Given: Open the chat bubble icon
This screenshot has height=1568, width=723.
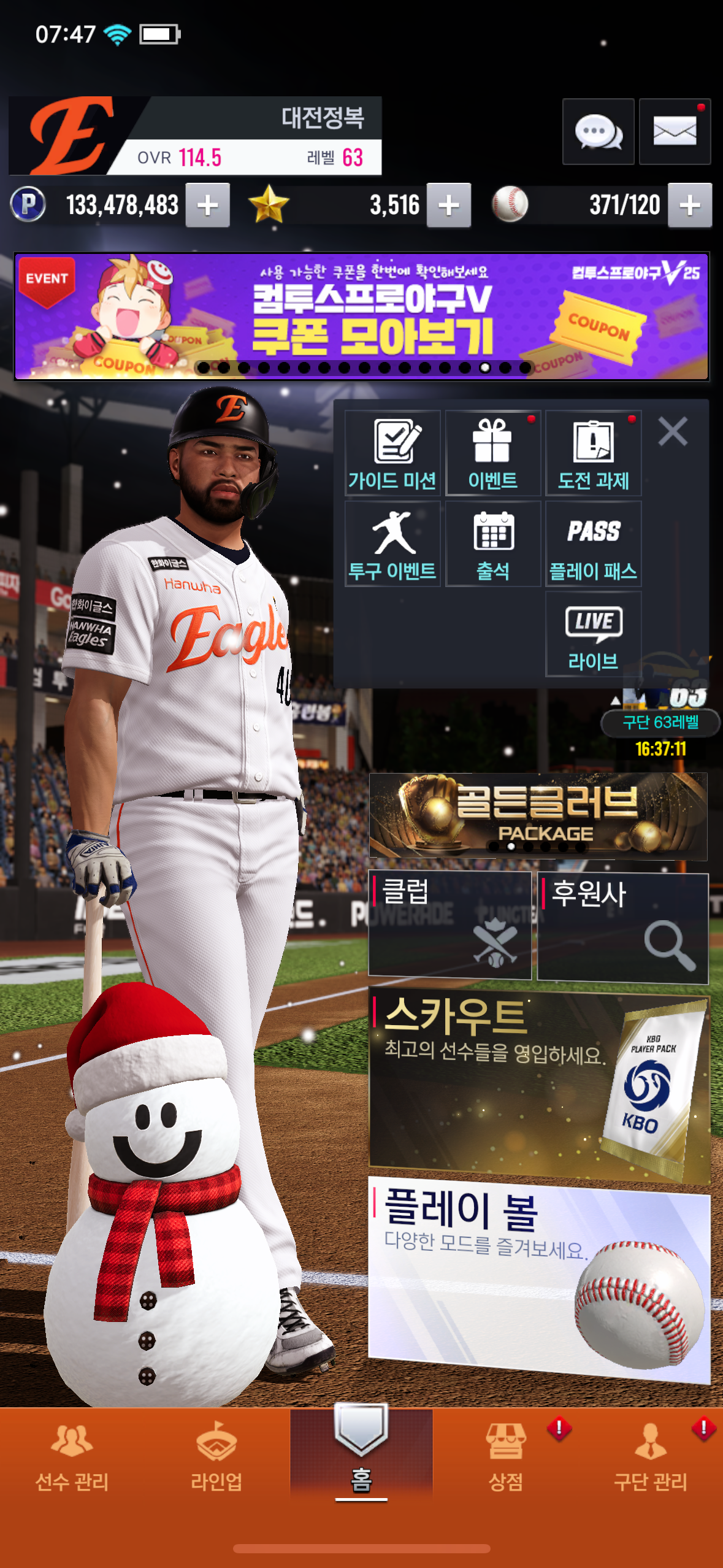Looking at the screenshot, I should [598, 131].
